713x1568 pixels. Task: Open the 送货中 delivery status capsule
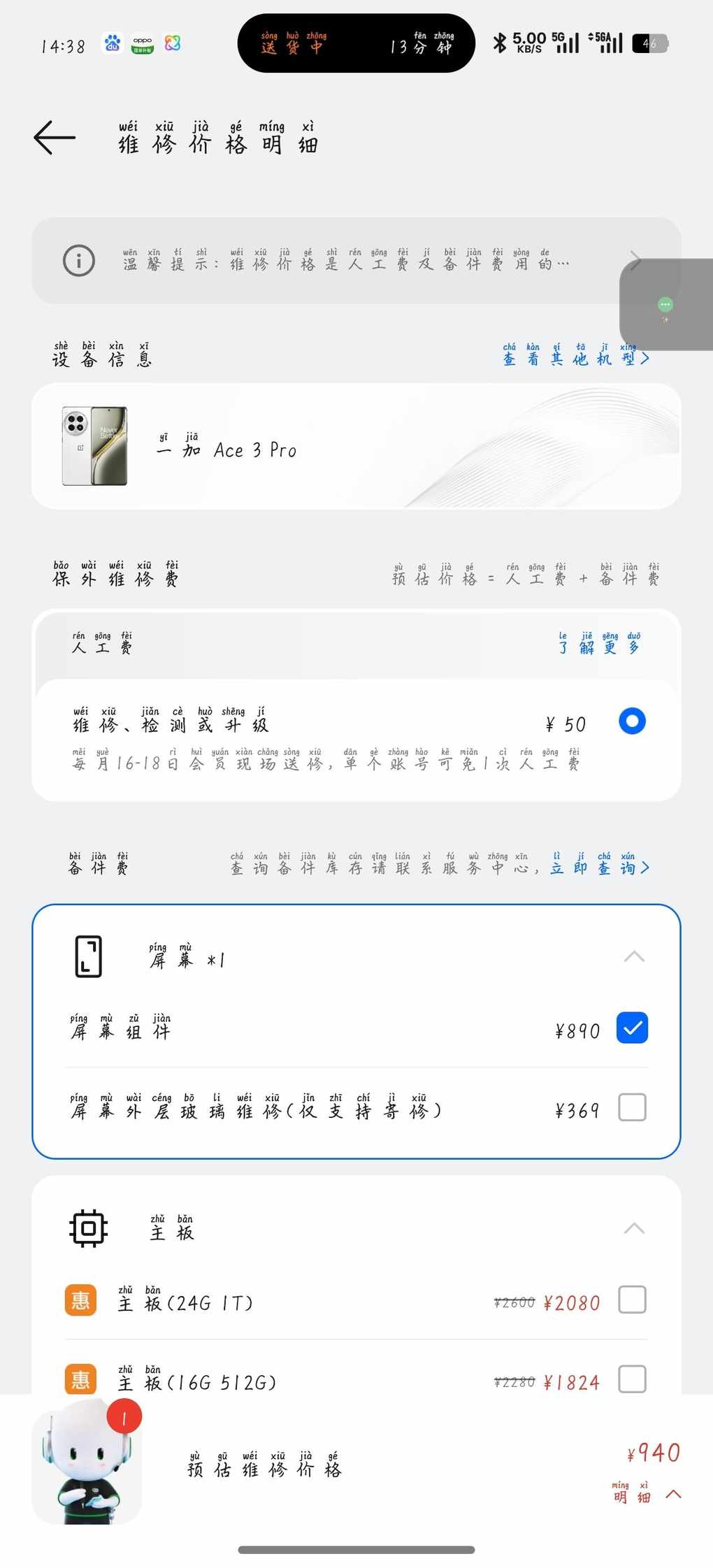[x=356, y=43]
